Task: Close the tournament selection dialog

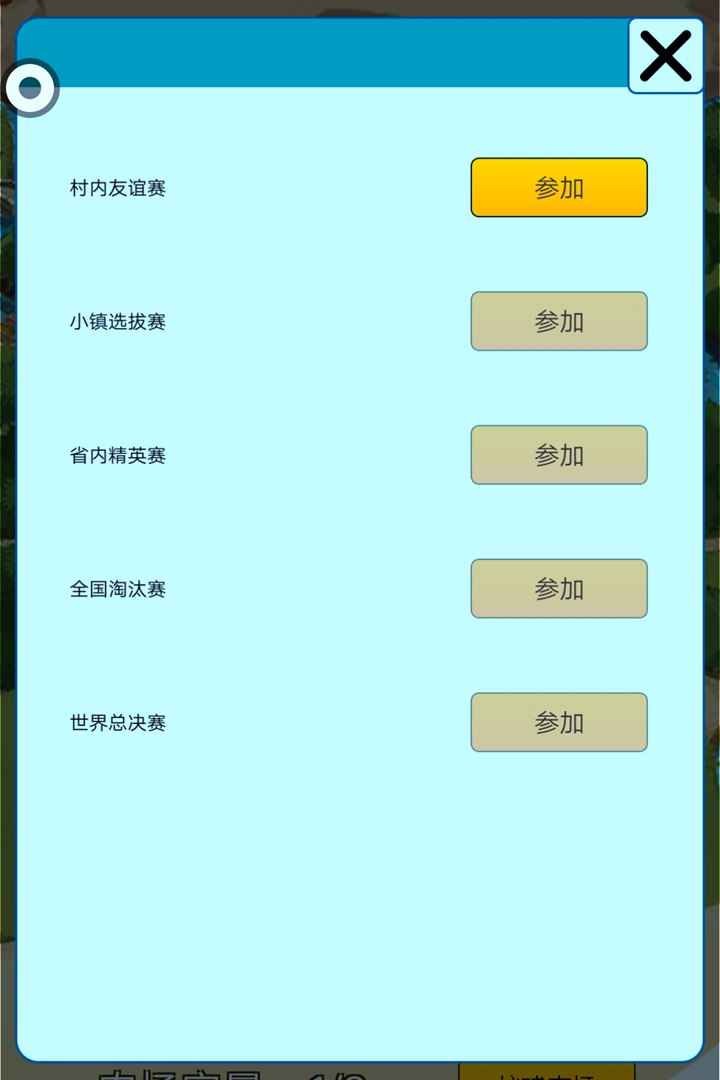Action: (x=665, y=57)
